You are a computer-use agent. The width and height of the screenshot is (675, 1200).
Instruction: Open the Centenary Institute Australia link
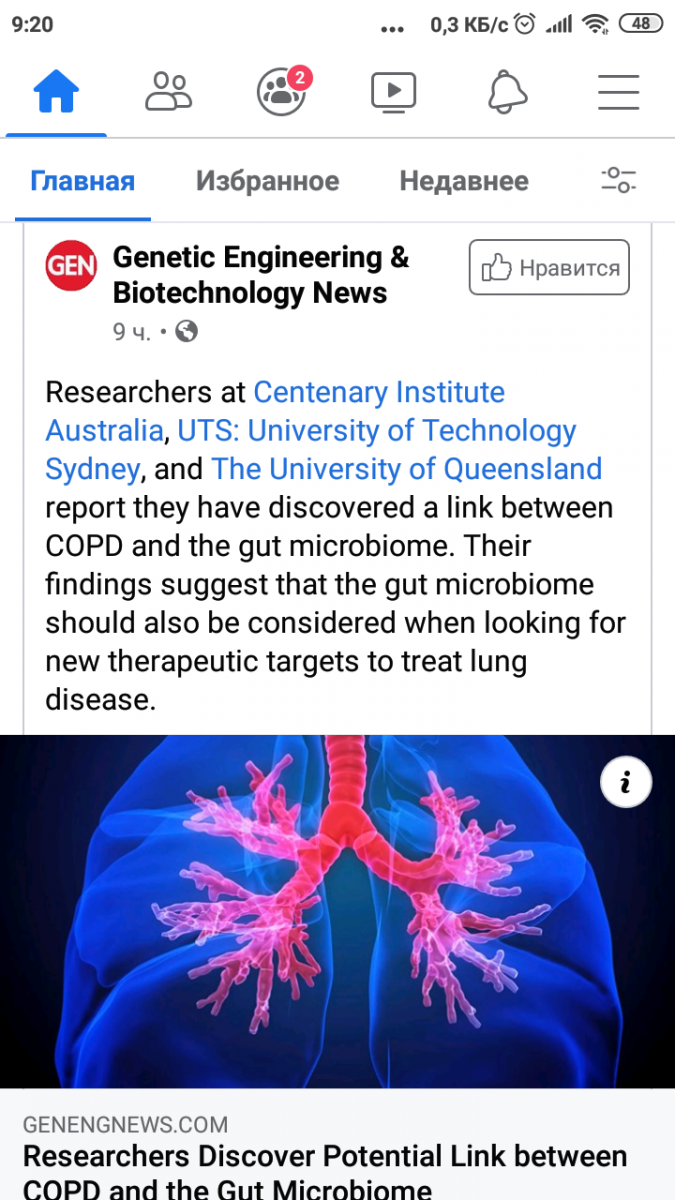[x=275, y=411]
